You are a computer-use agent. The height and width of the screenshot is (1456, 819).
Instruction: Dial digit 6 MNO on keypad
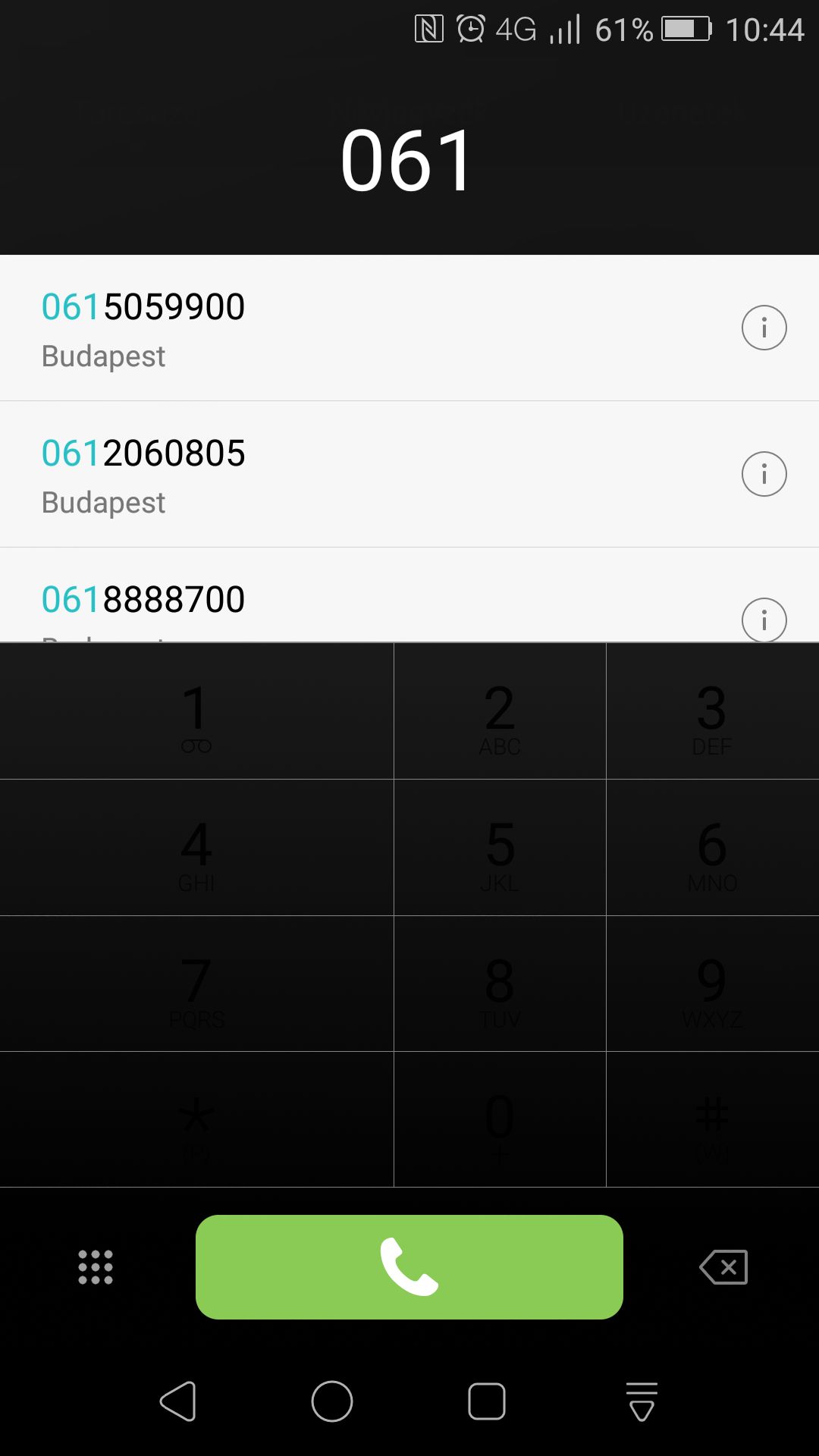[x=713, y=847]
